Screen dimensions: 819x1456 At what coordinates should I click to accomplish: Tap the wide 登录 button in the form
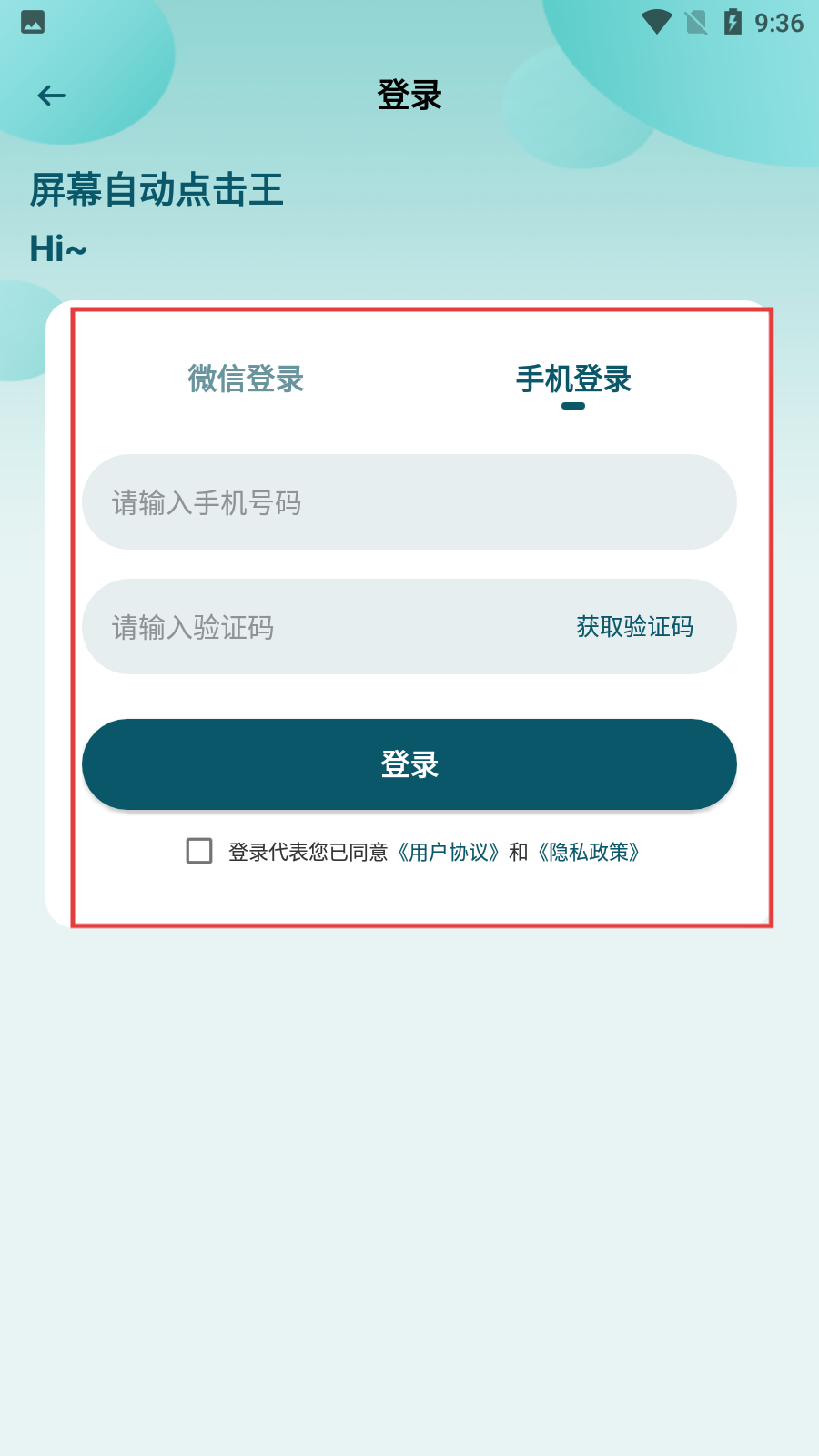[x=409, y=764]
